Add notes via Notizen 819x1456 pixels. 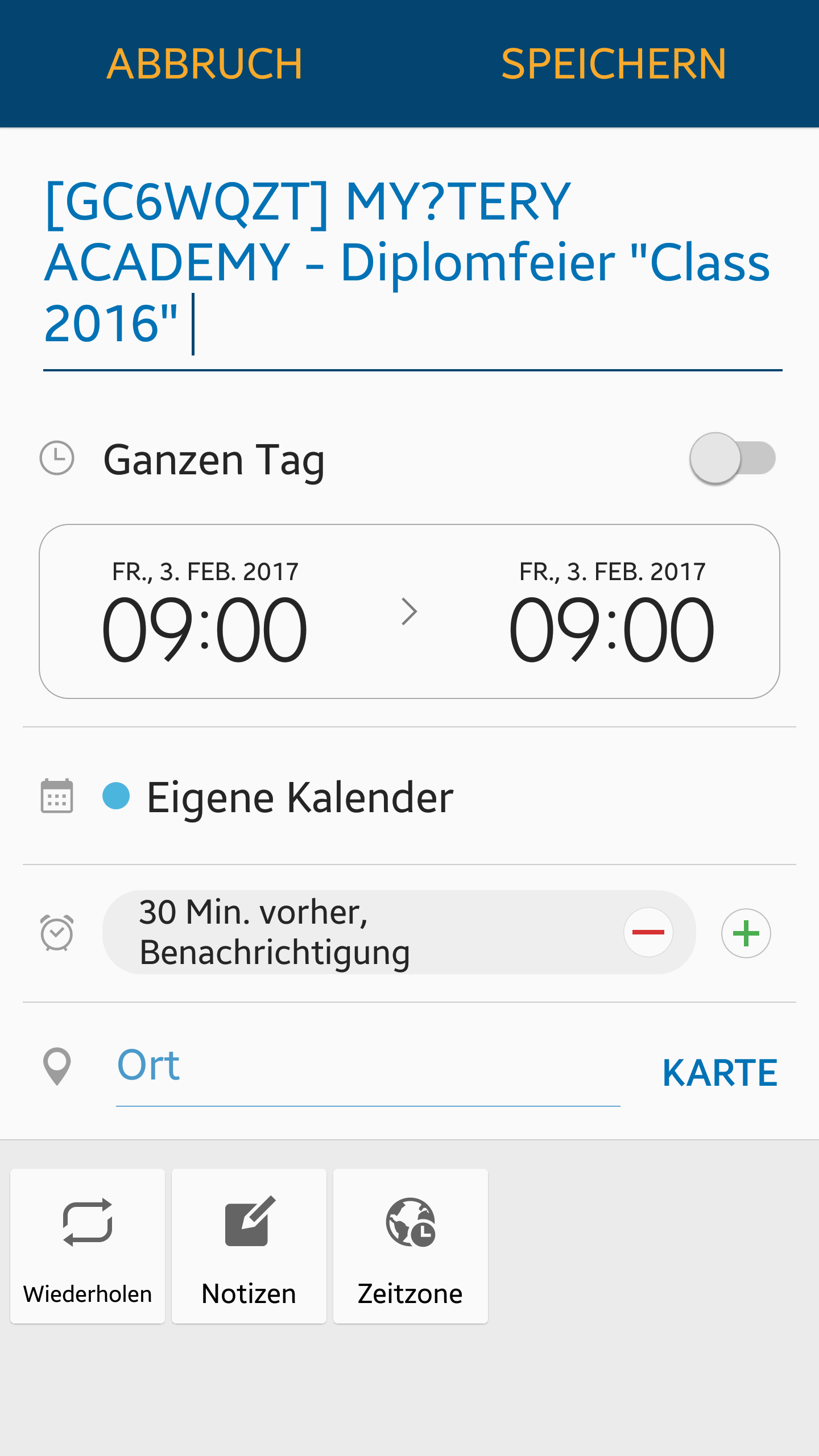(x=249, y=1246)
